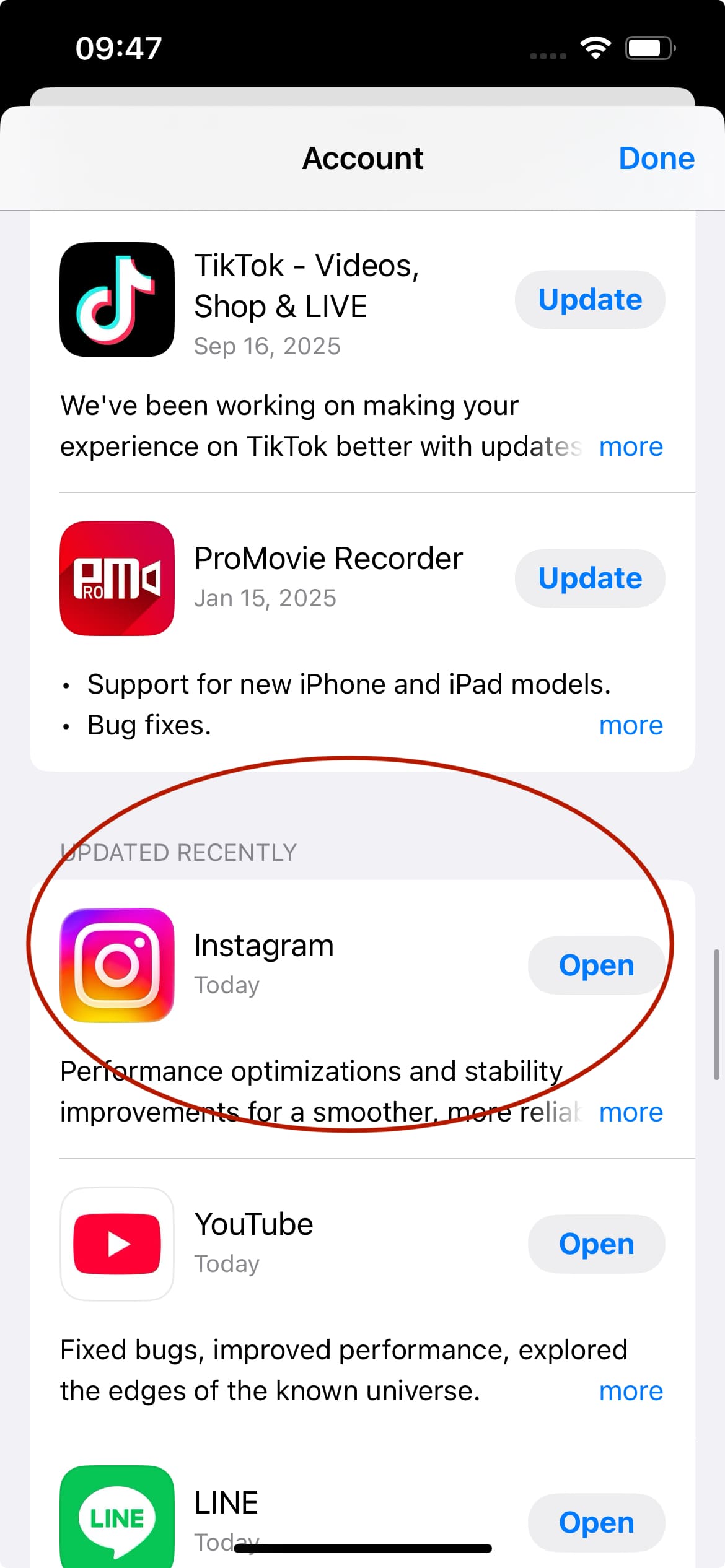Image resolution: width=725 pixels, height=1568 pixels.
Task: Update ProMovie Recorder
Action: pos(589,578)
